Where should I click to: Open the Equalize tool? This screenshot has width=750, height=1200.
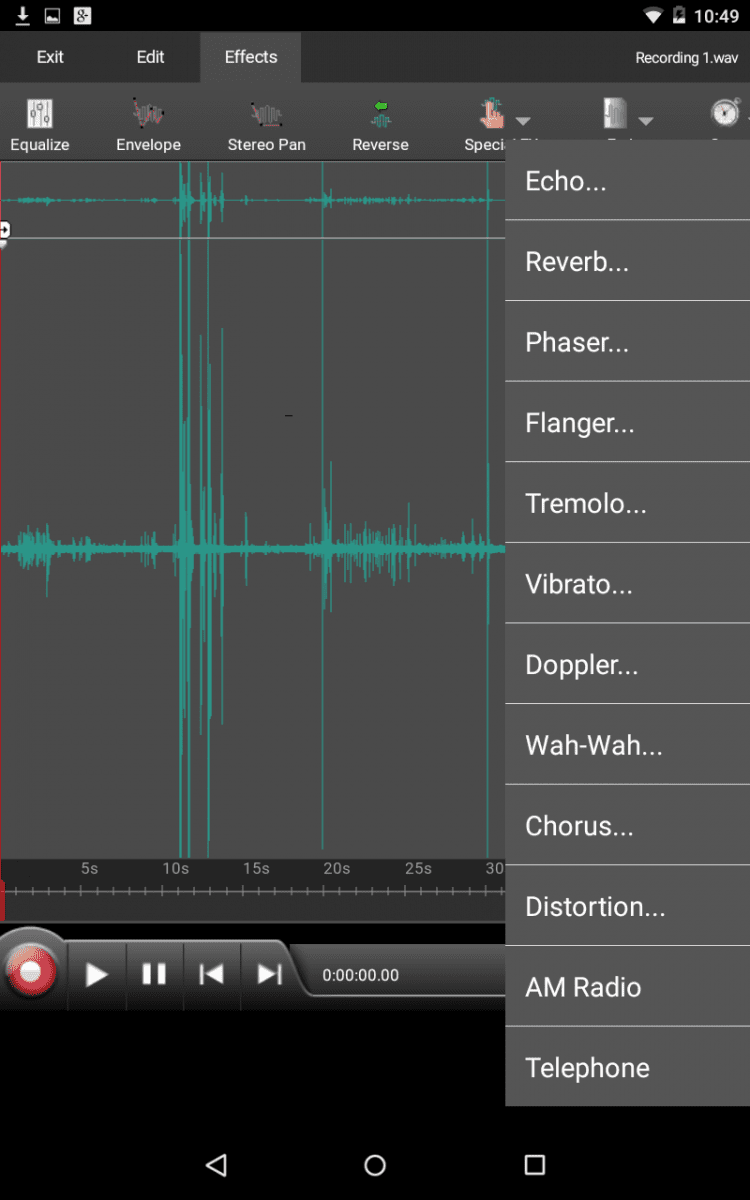(40, 125)
